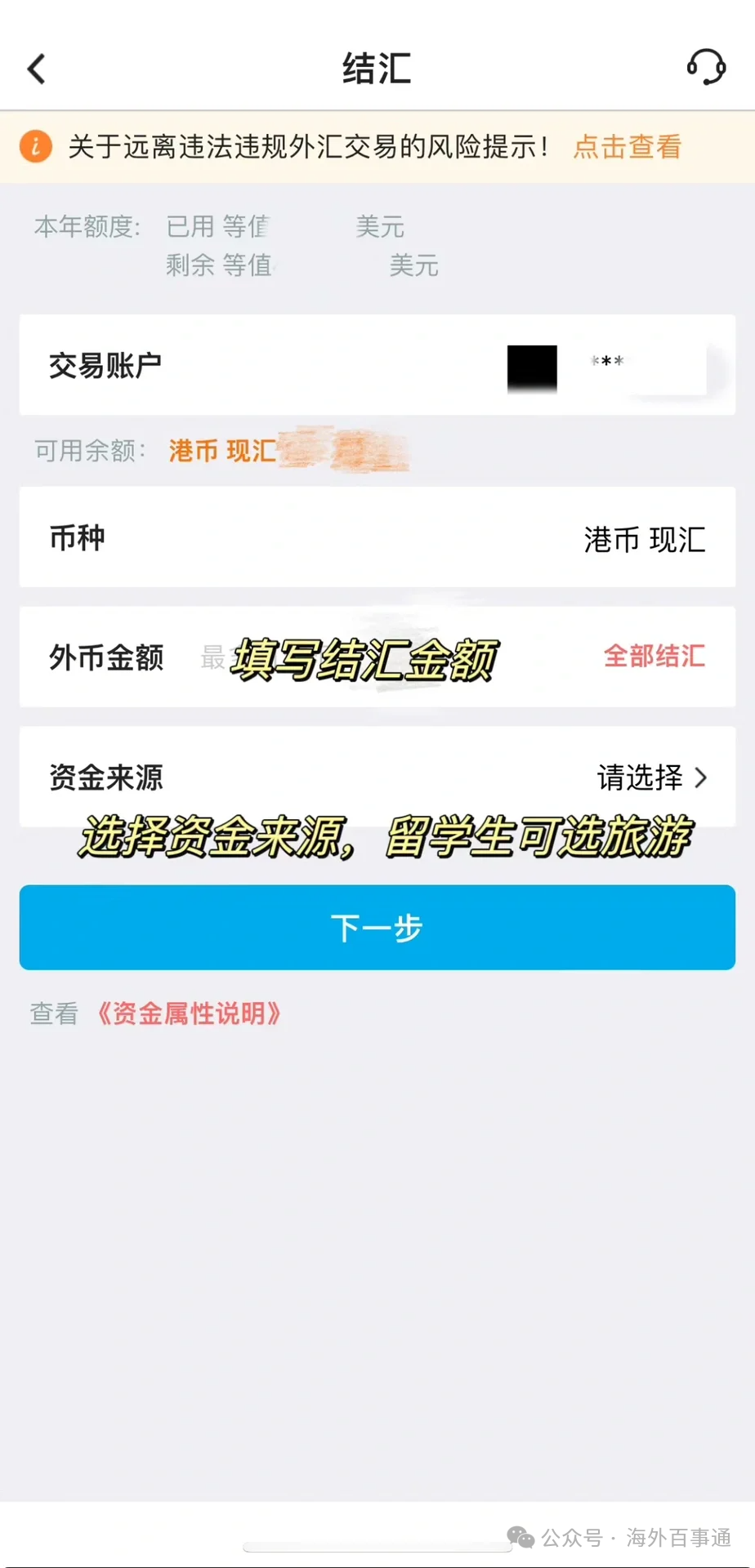Go back using the top-left arrow
The width and height of the screenshot is (755, 1568).
coord(37,69)
